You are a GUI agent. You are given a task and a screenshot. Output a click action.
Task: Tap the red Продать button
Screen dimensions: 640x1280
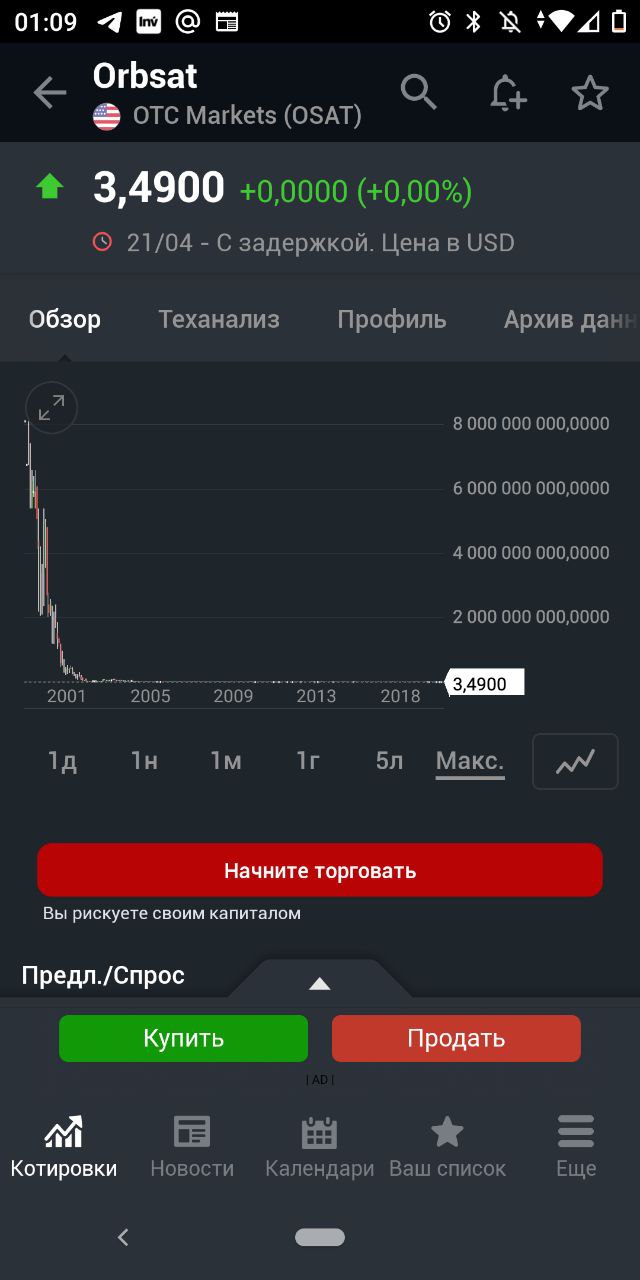[x=456, y=1038]
